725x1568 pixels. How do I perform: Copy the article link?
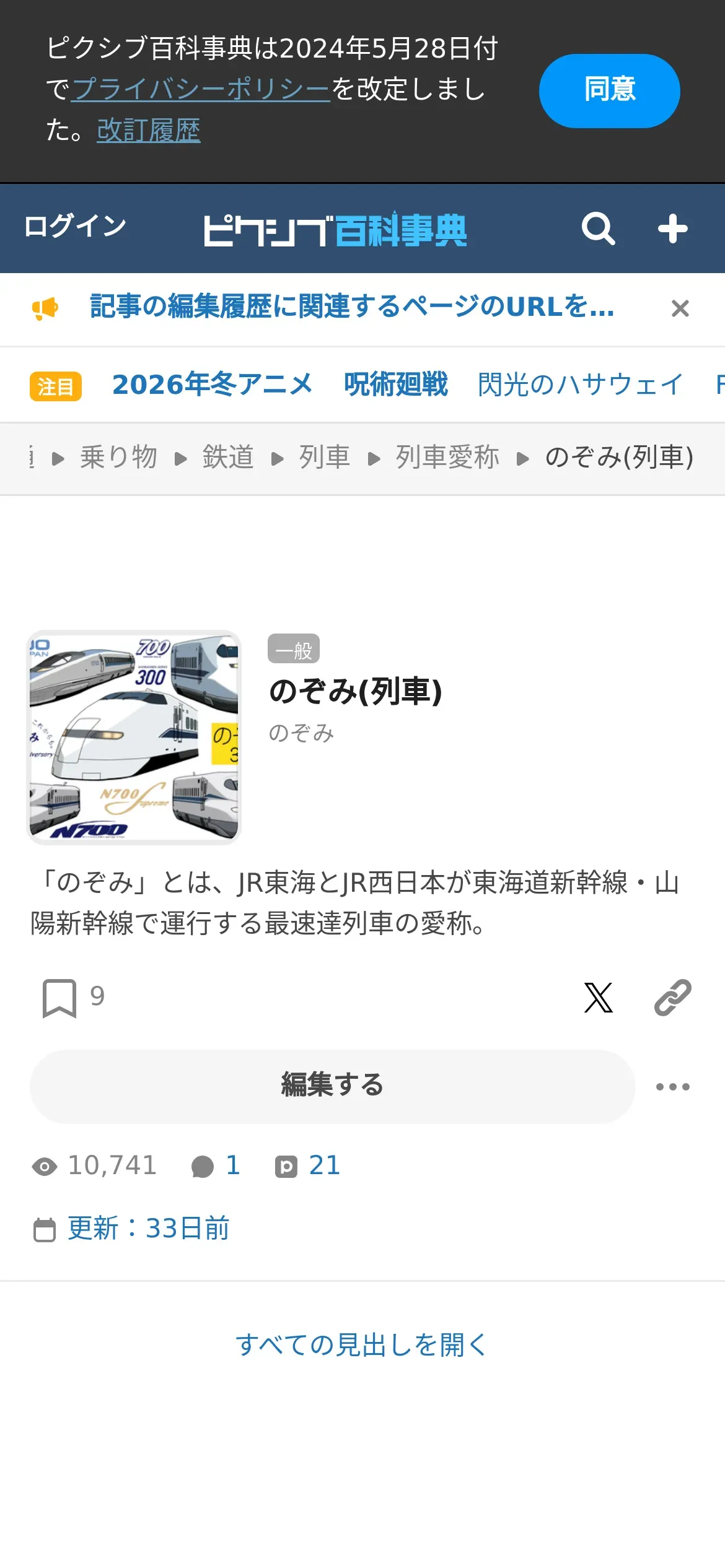coord(672,998)
